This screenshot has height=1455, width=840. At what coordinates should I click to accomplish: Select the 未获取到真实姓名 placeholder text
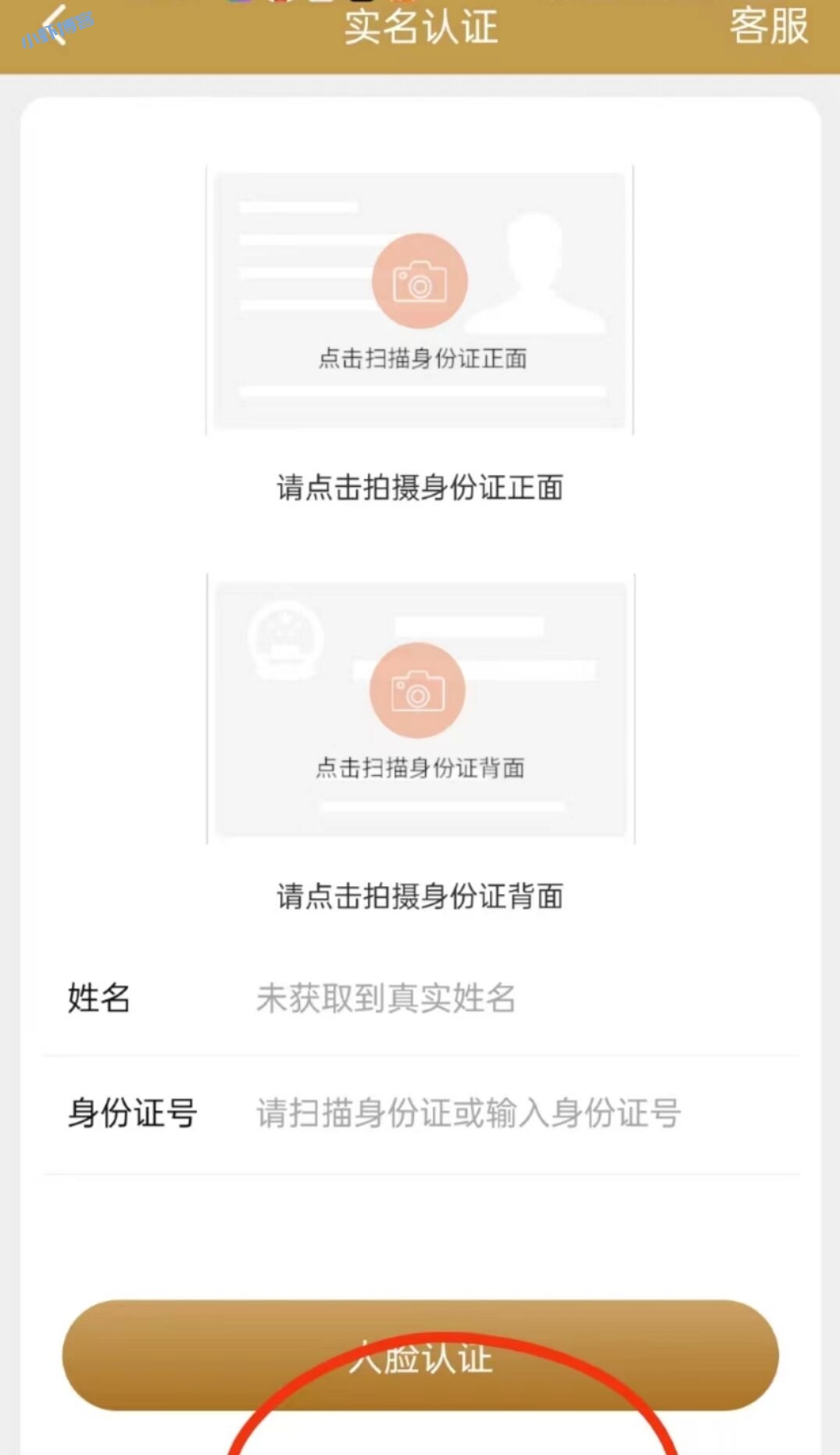(387, 996)
